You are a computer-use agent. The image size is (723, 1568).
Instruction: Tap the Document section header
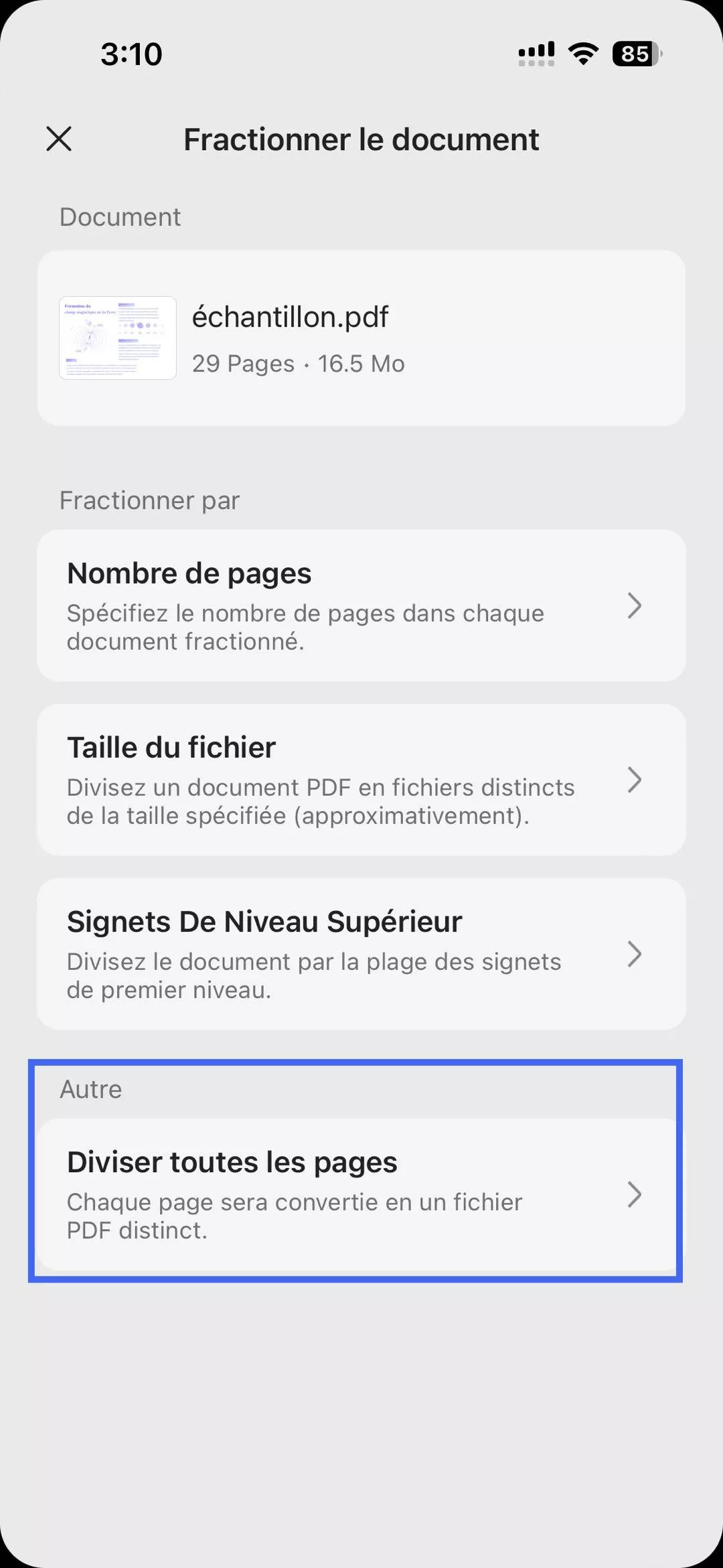(x=120, y=216)
